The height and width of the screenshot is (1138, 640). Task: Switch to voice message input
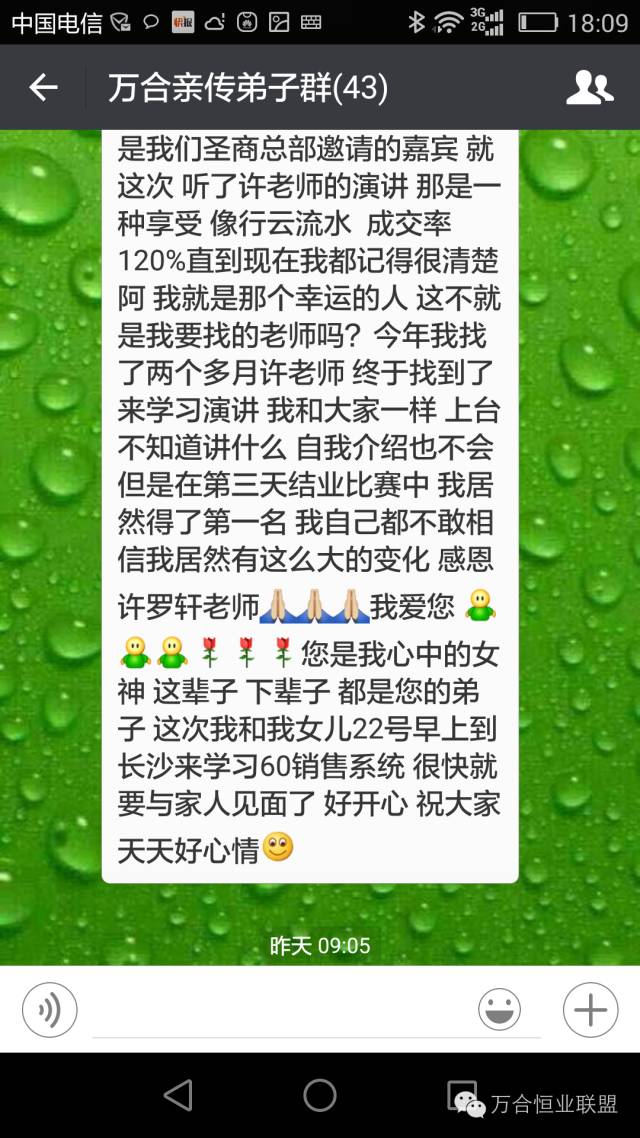49,1010
